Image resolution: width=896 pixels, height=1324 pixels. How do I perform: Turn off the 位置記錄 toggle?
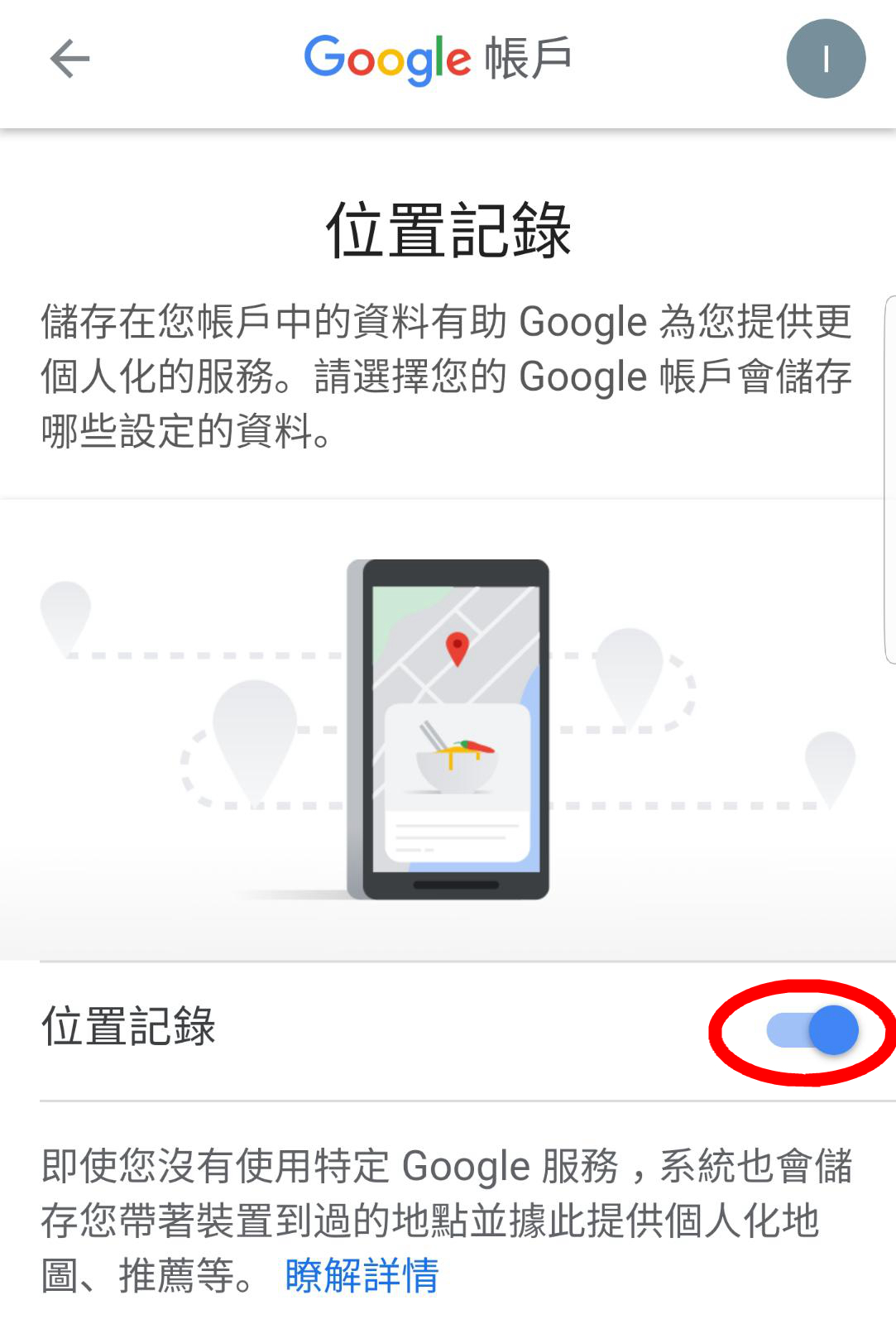click(x=812, y=1031)
